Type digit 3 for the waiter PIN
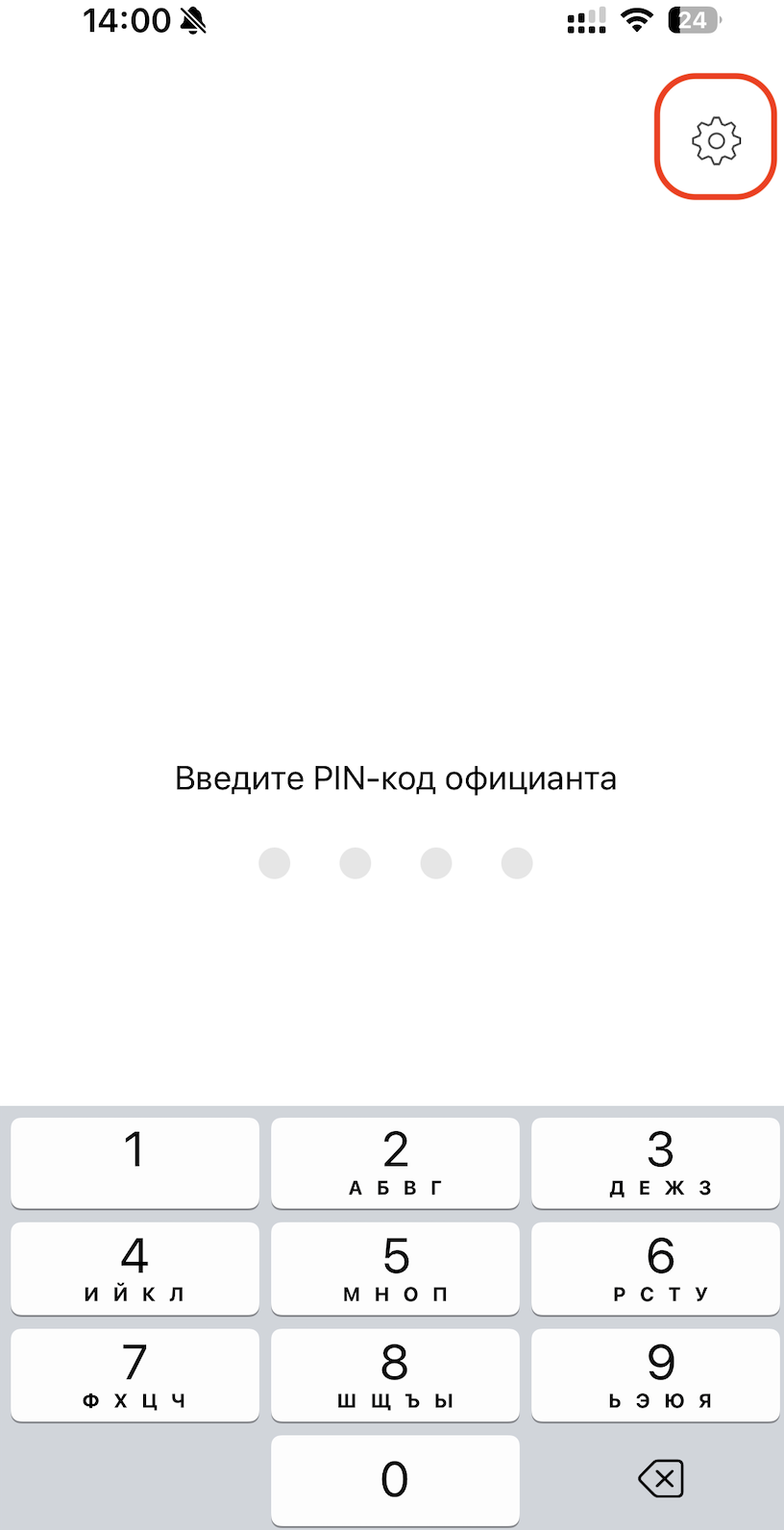Image resolution: width=784 pixels, height=1530 pixels. 655,1162
